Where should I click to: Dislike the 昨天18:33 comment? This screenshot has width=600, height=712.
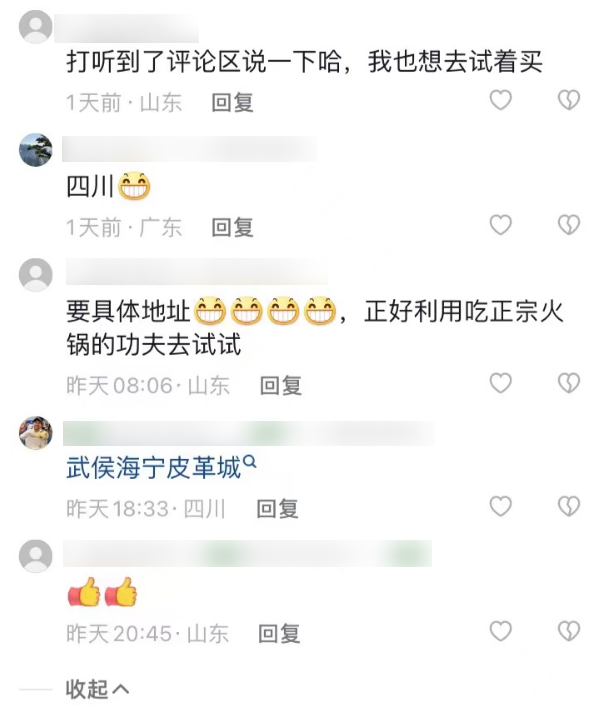(568, 506)
